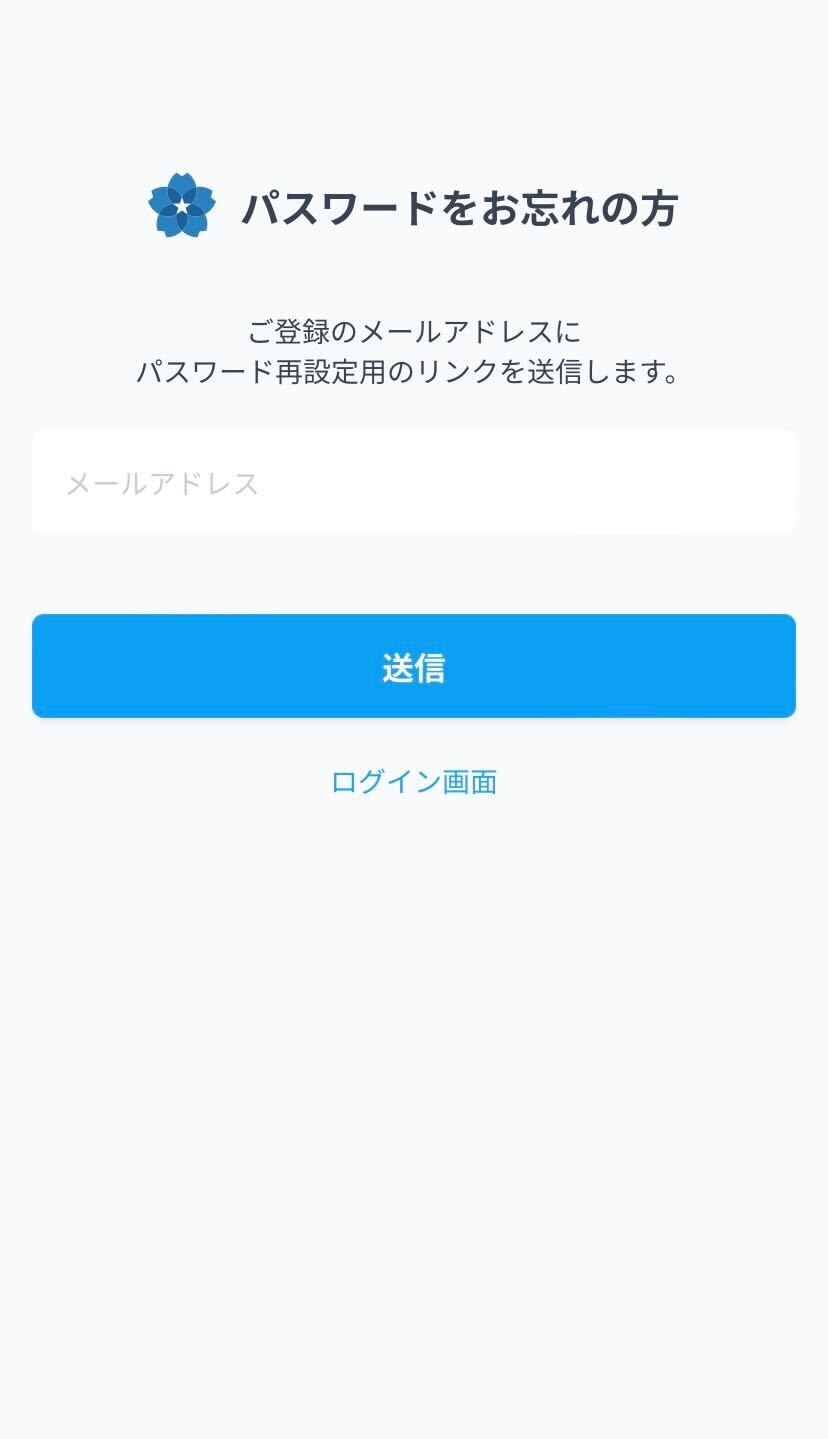Select the メールアドレス placeholder area

pos(162,483)
